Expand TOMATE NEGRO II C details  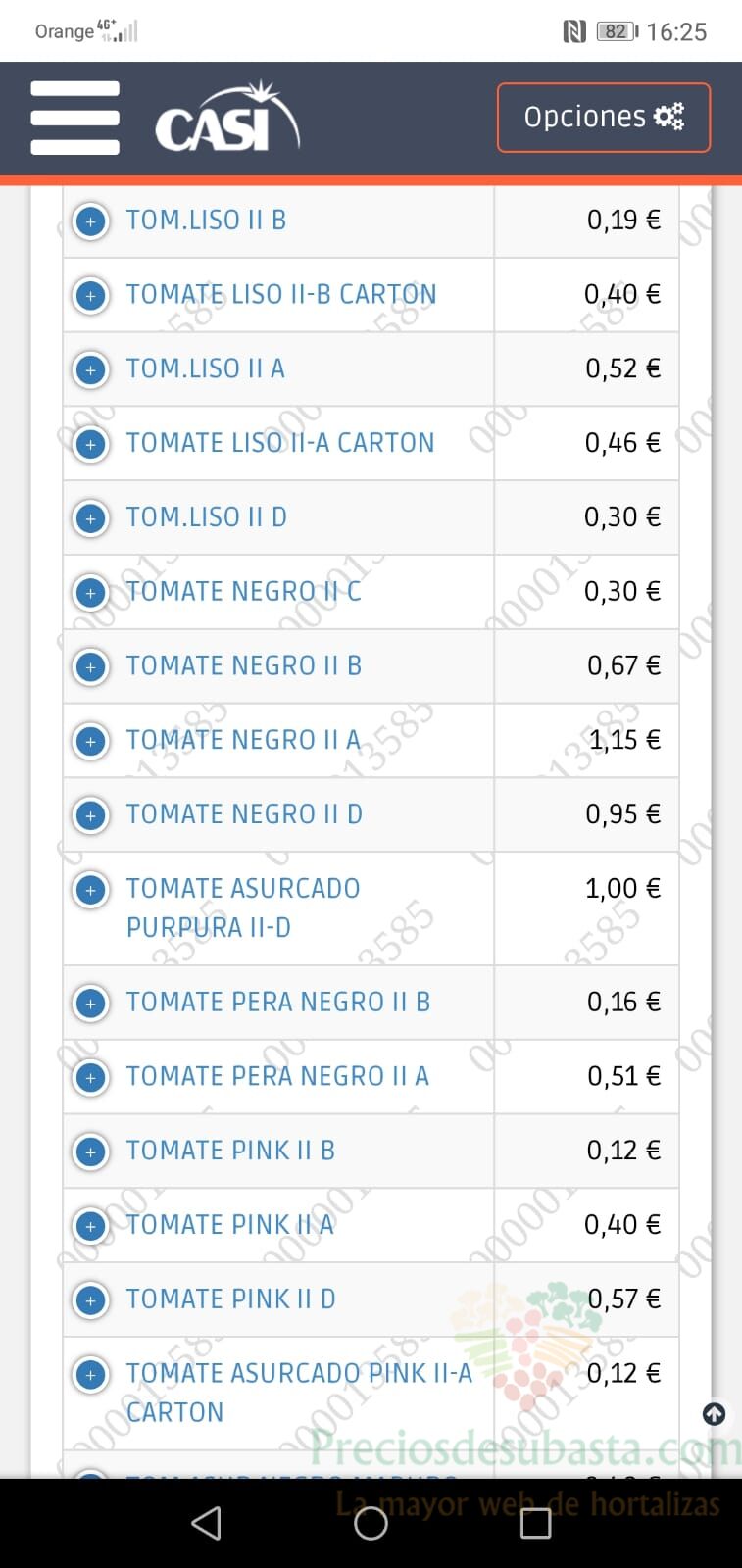91,593
